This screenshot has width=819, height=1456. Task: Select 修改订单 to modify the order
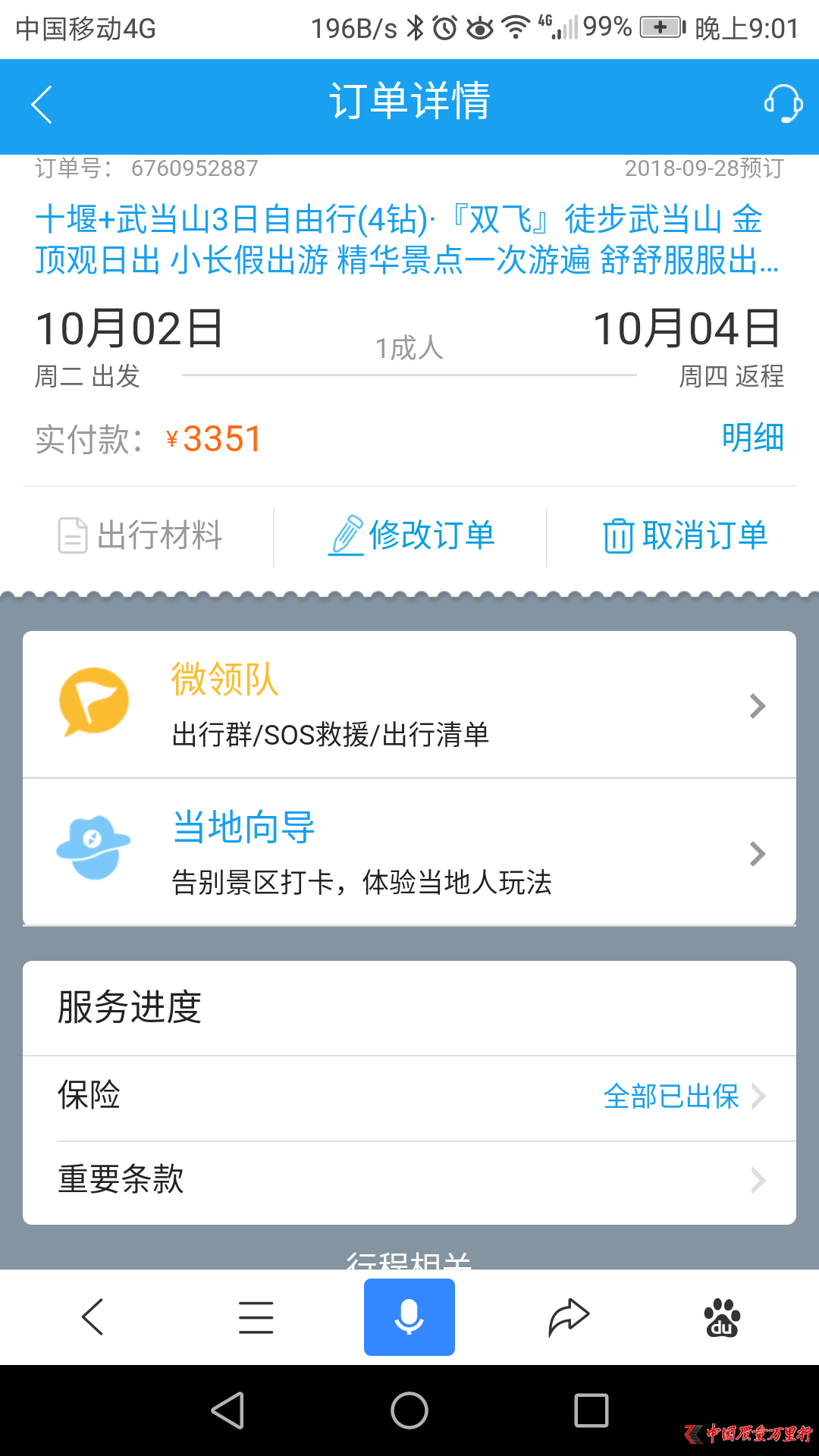point(411,535)
